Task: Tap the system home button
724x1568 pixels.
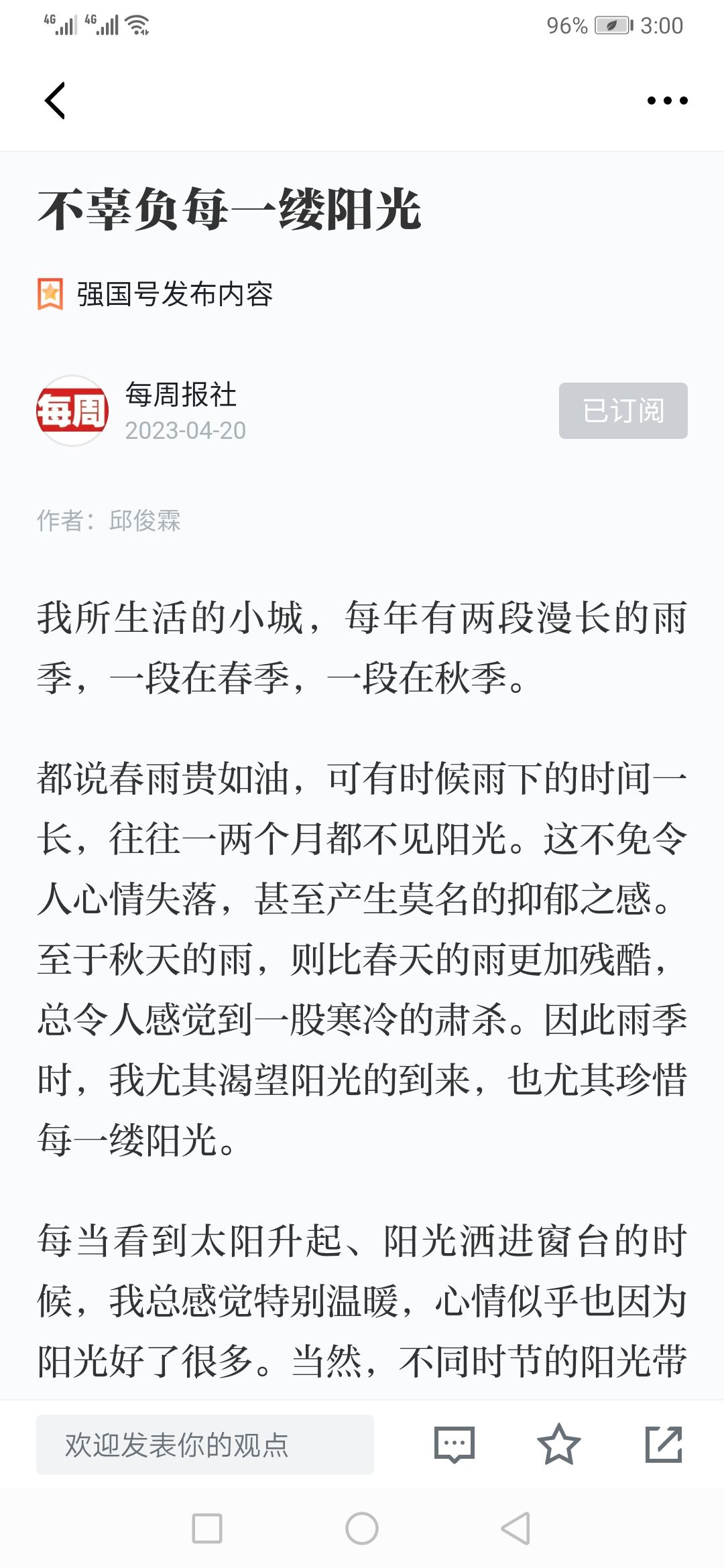Action: pos(362,1528)
